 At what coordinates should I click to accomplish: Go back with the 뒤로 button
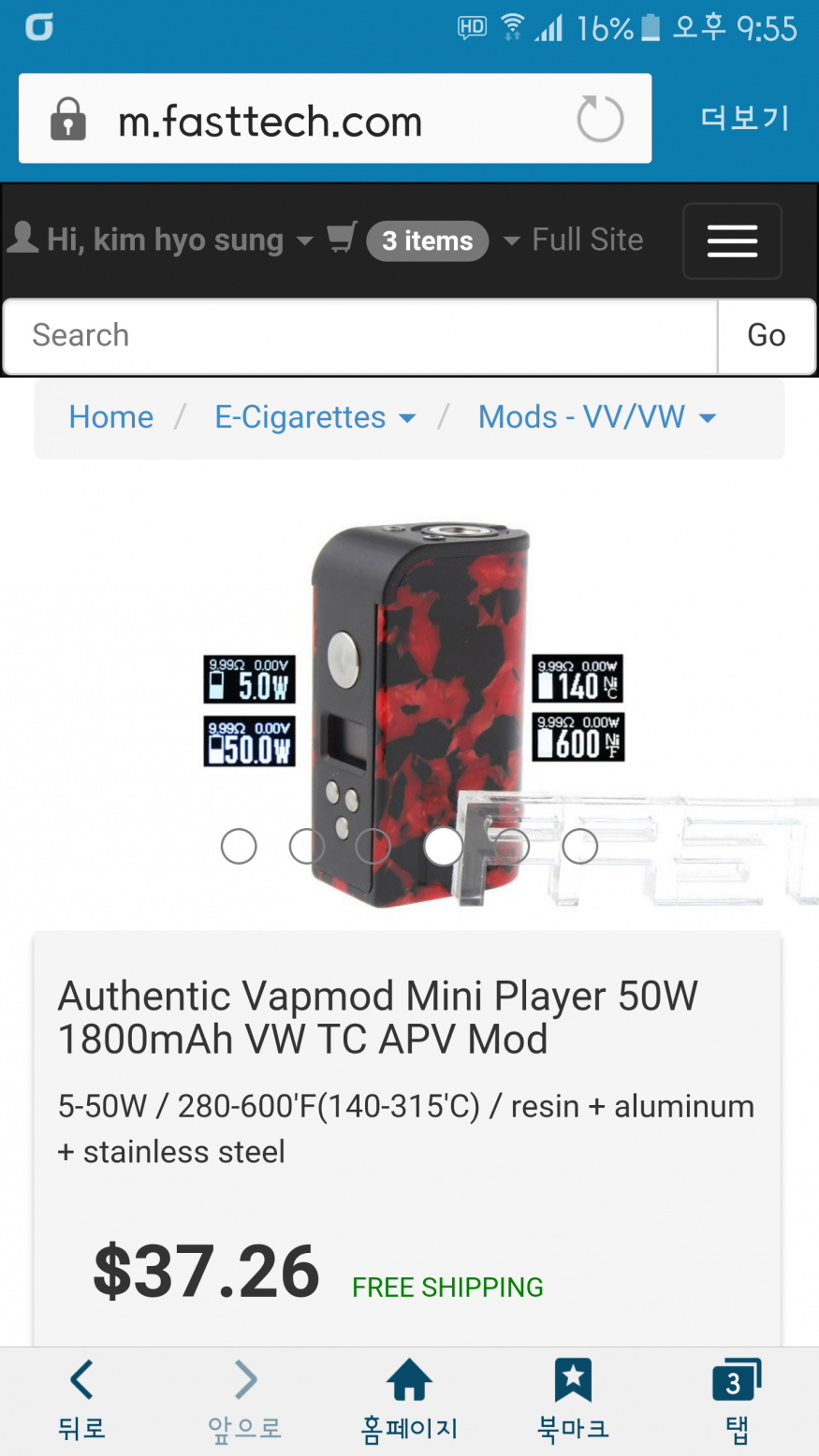point(81,1401)
